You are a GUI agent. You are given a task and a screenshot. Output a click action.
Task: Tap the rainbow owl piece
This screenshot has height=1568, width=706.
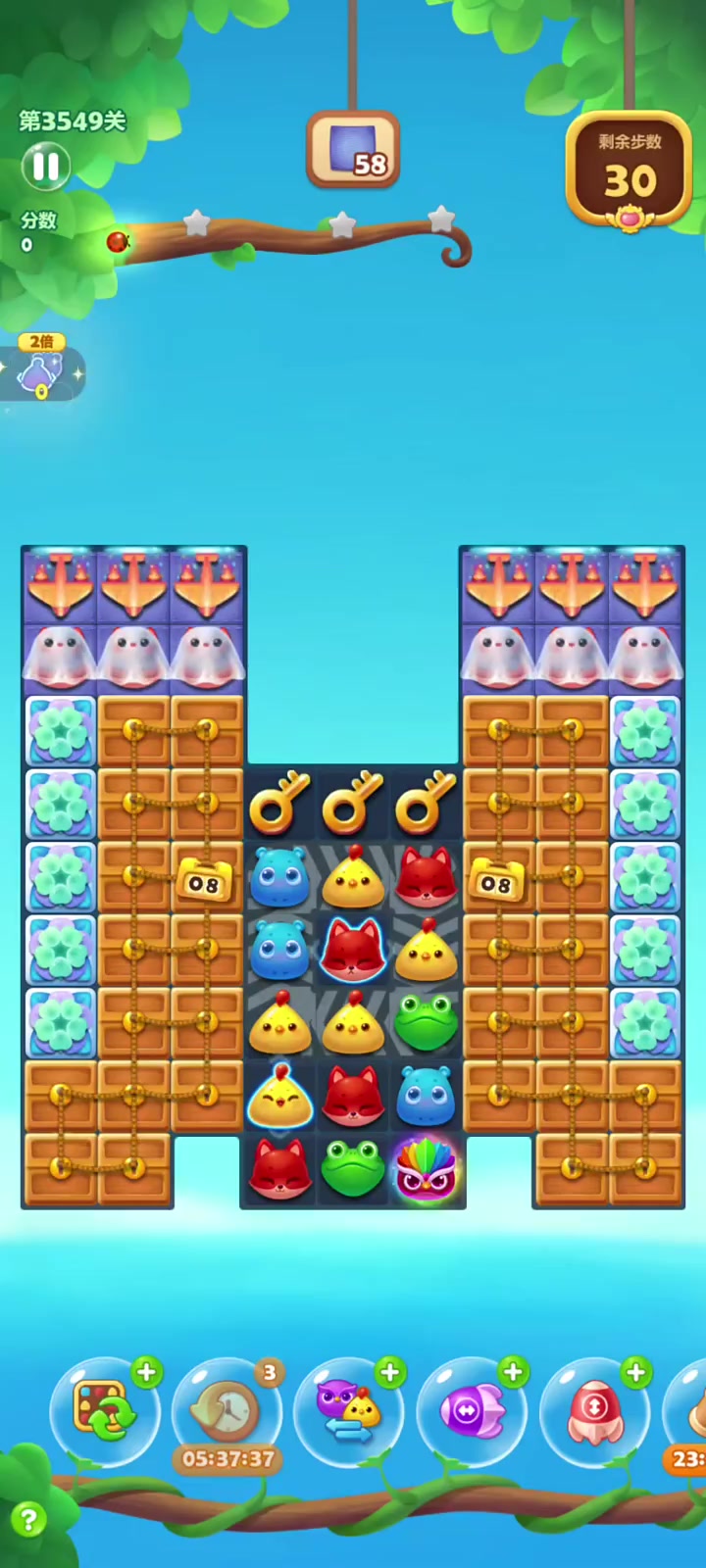(x=426, y=1168)
